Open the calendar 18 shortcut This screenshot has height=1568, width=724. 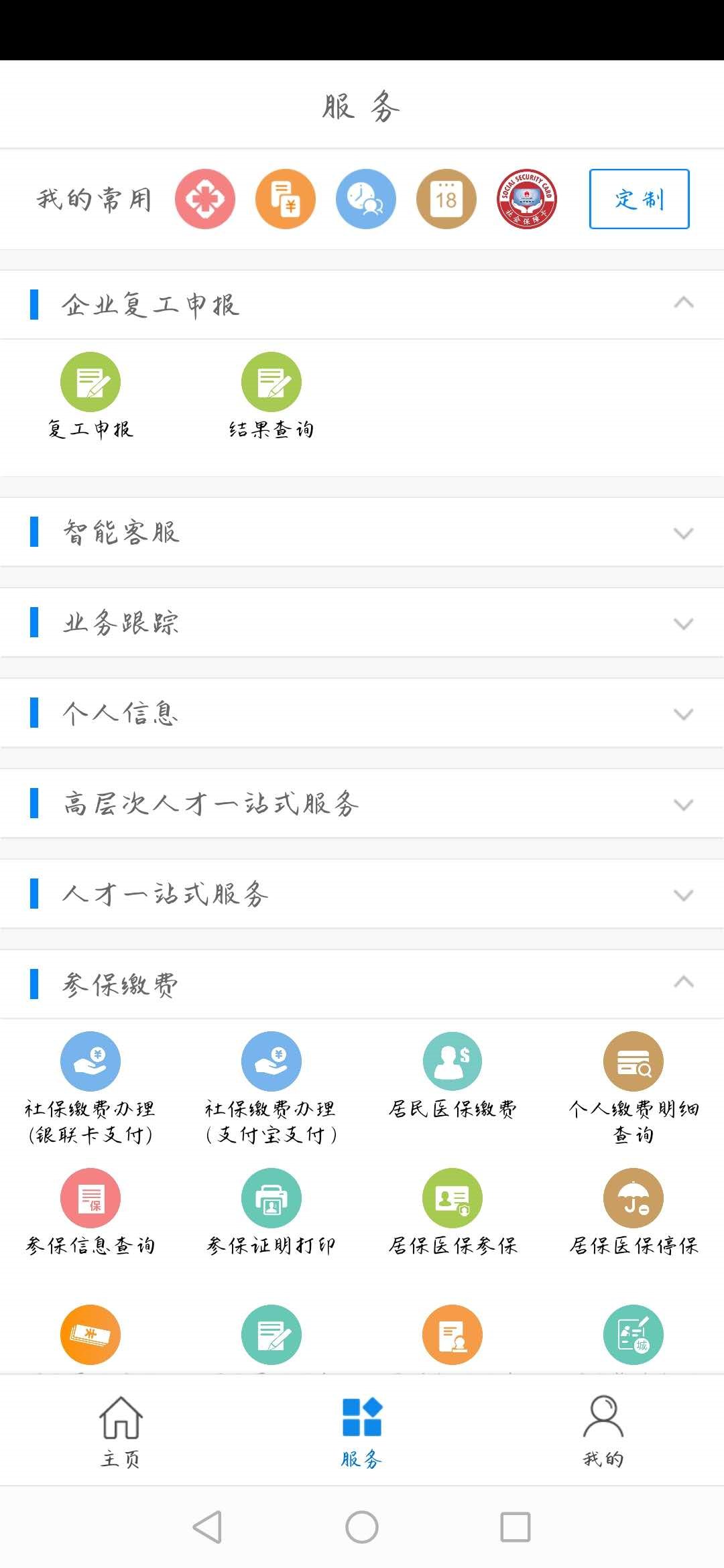(x=446, y=199)
